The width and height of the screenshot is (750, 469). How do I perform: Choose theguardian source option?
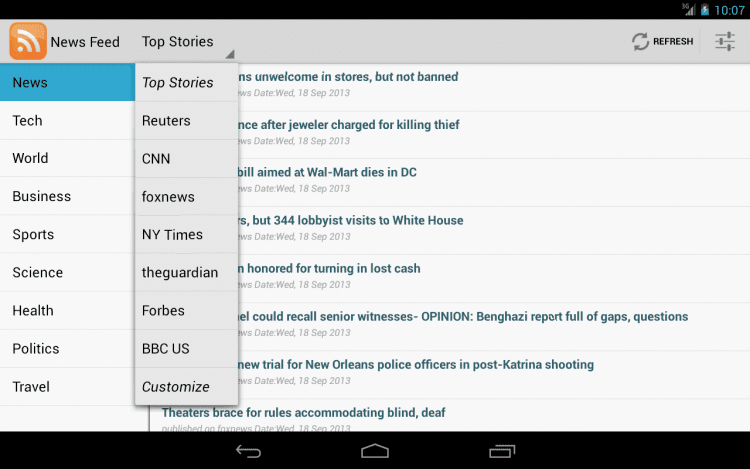pyautogui.click(x=186, y=273)
